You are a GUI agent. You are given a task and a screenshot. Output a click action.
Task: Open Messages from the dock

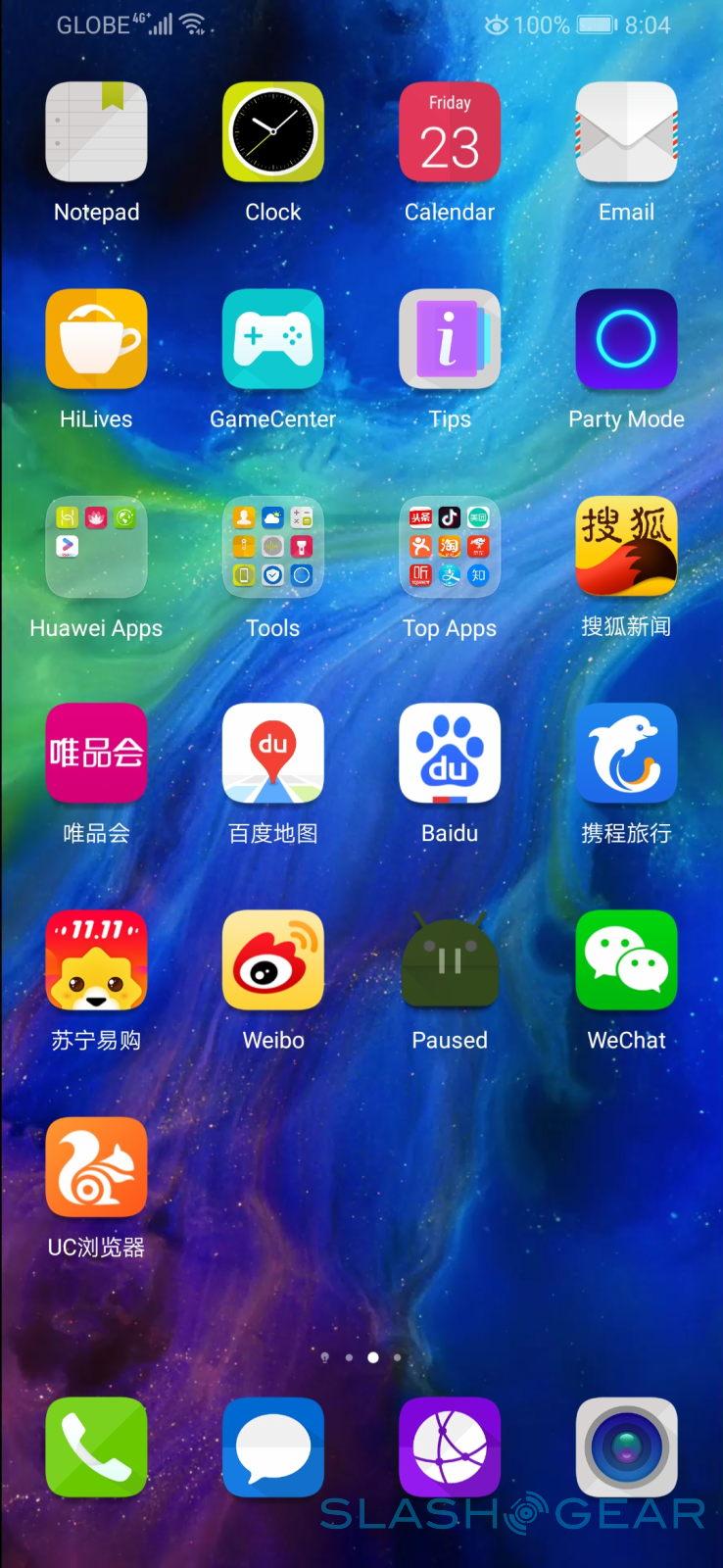[272, 1446]
